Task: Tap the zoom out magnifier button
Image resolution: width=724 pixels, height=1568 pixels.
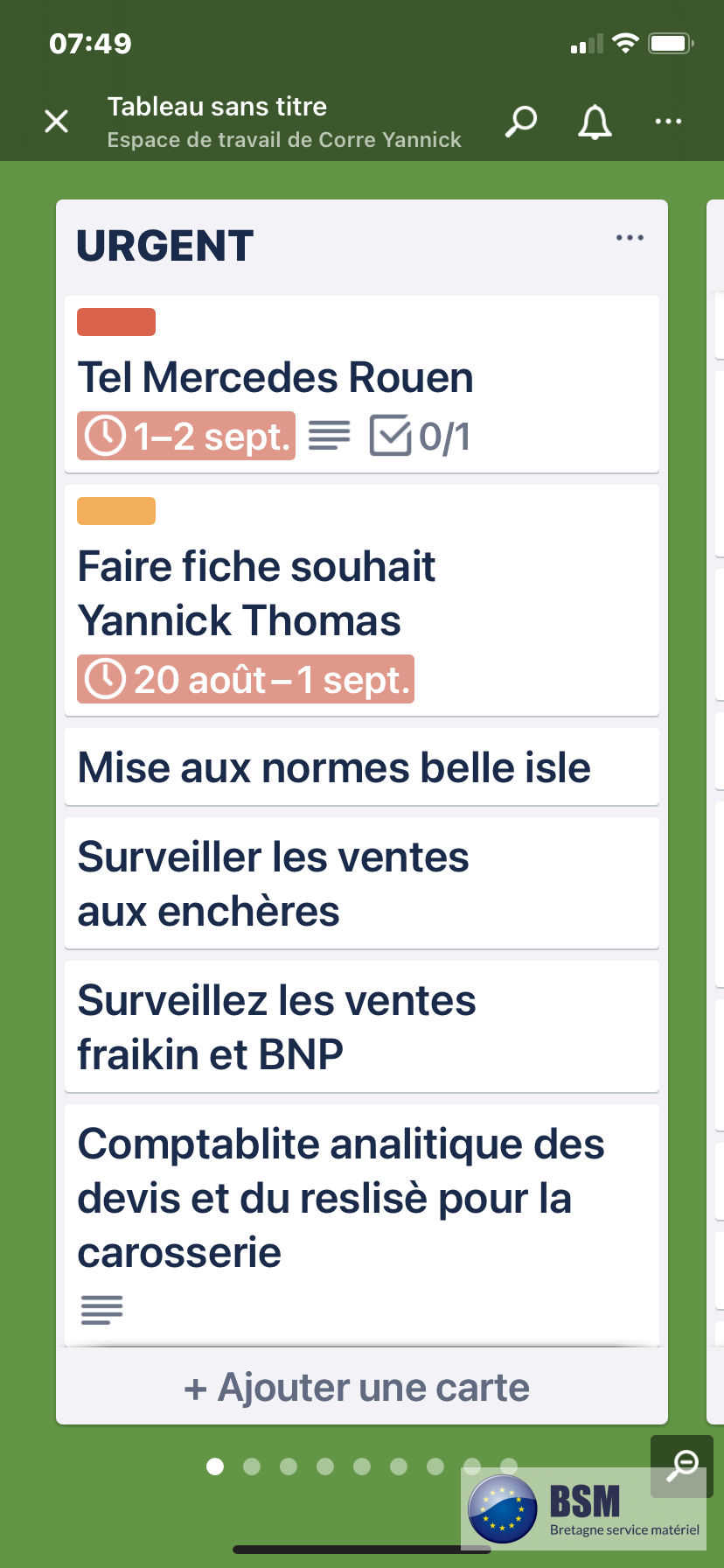Action: point(682,1466)
